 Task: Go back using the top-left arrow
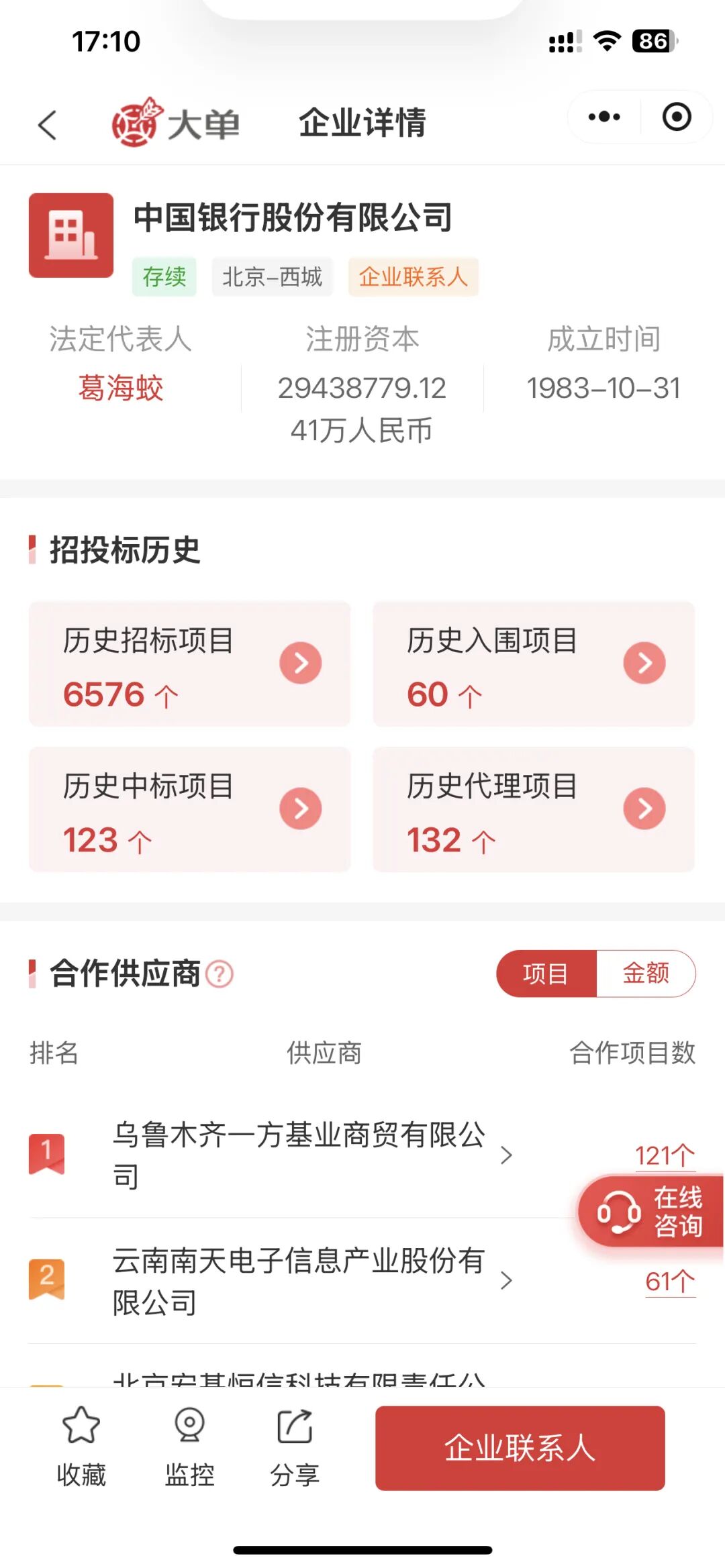click(47, 125)
